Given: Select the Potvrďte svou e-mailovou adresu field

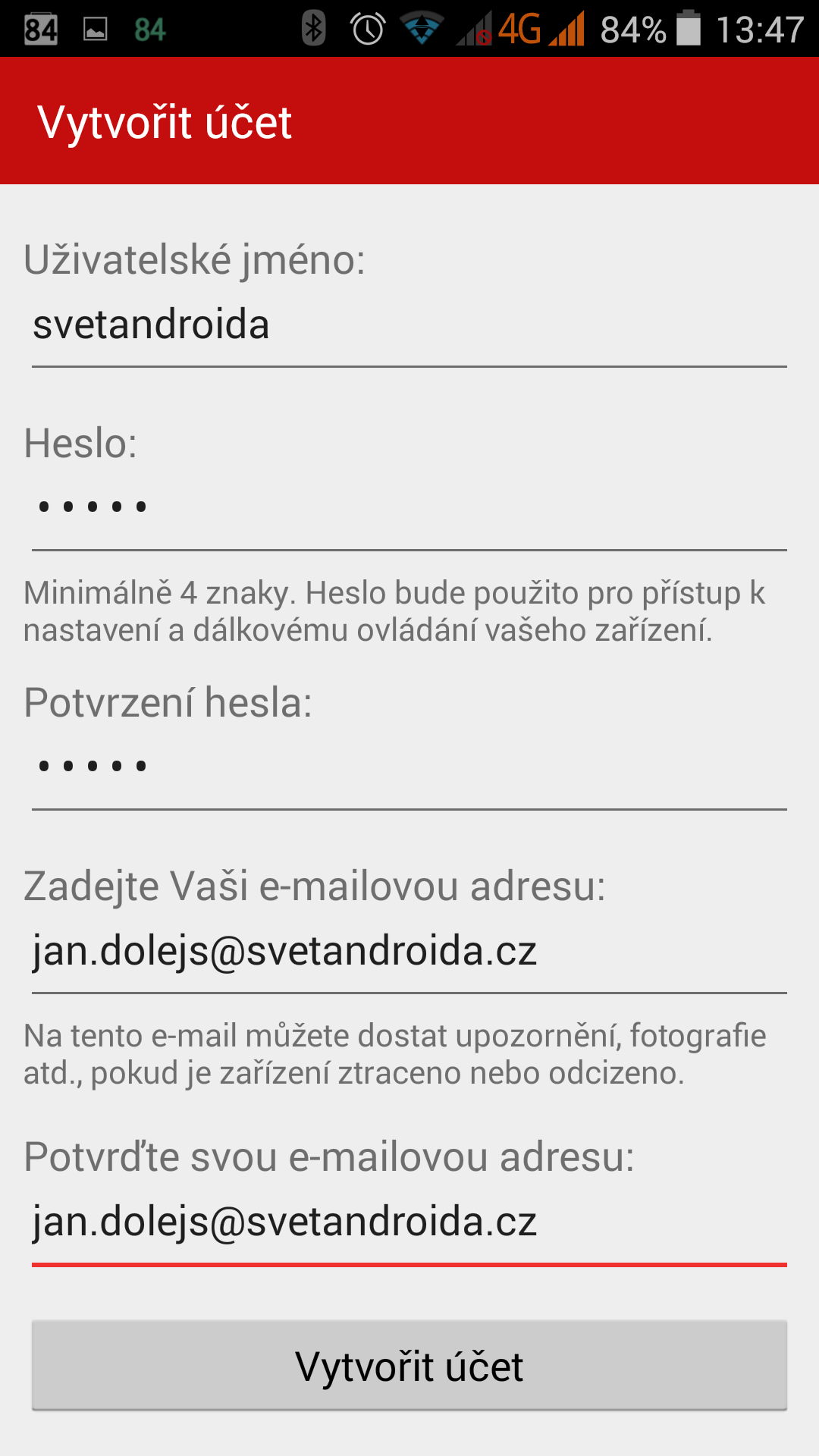Looking at the screenshot, I should click(x=409, y=1222).
